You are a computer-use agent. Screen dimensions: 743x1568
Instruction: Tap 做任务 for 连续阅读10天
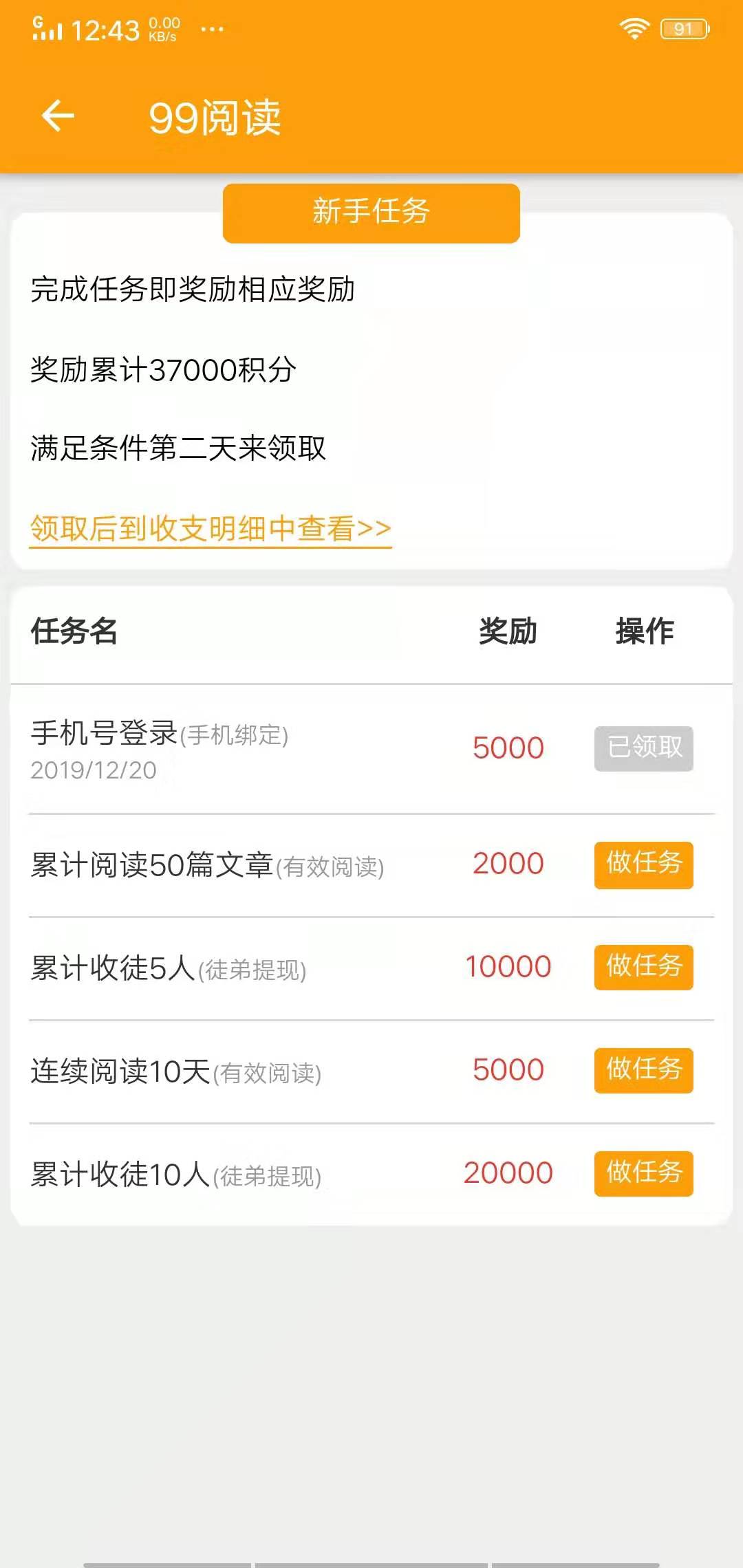point(643,1071)
